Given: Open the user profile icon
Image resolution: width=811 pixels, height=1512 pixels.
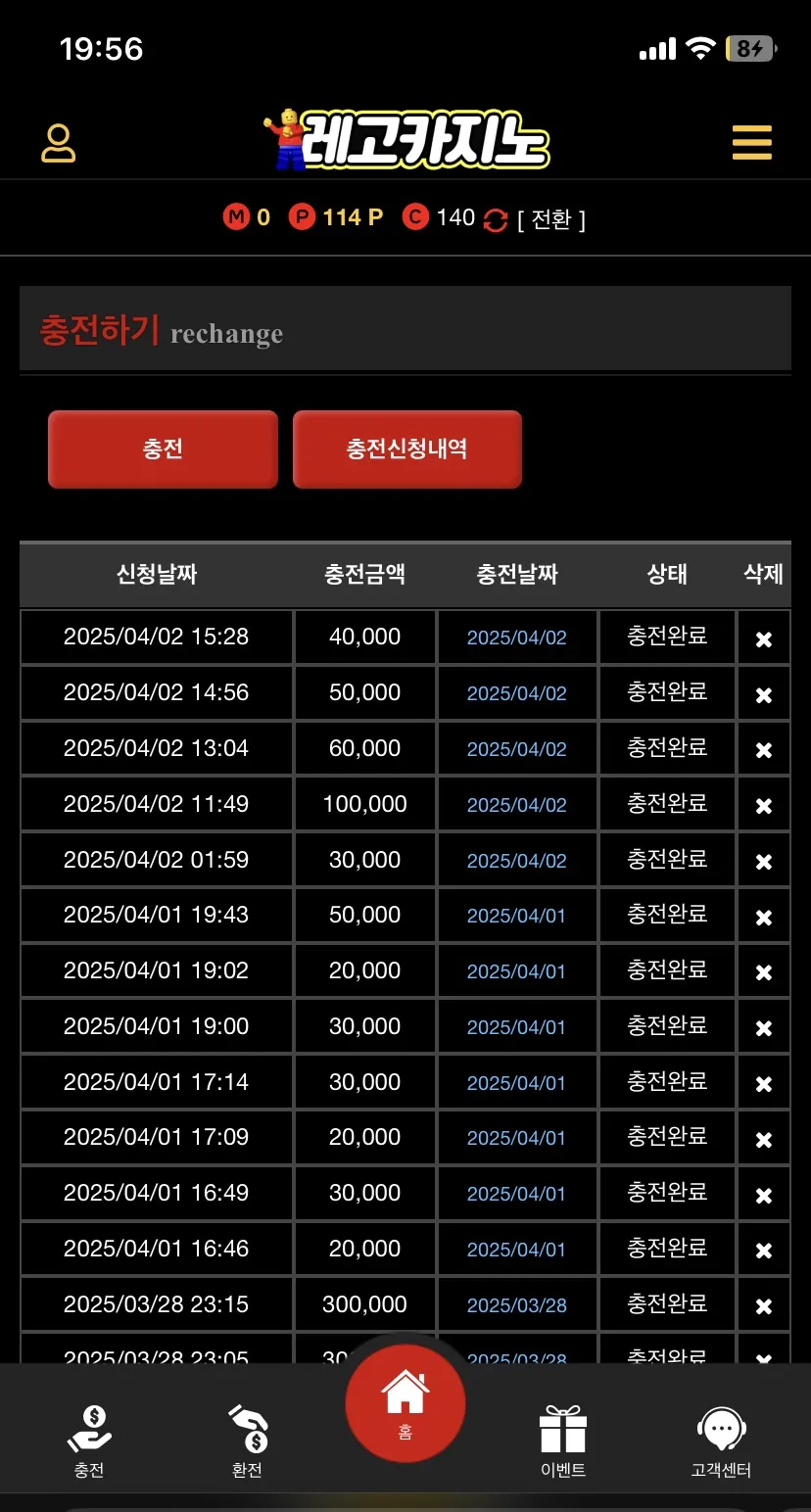Looking at the screenshot, I should [58, 143].
